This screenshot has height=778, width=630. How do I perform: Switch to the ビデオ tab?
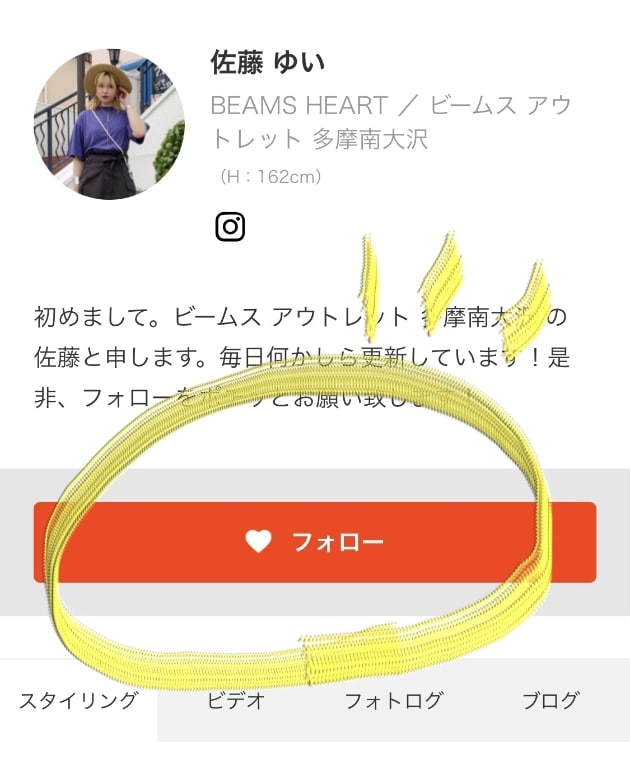pyautogui.click(x=236, y=700)
